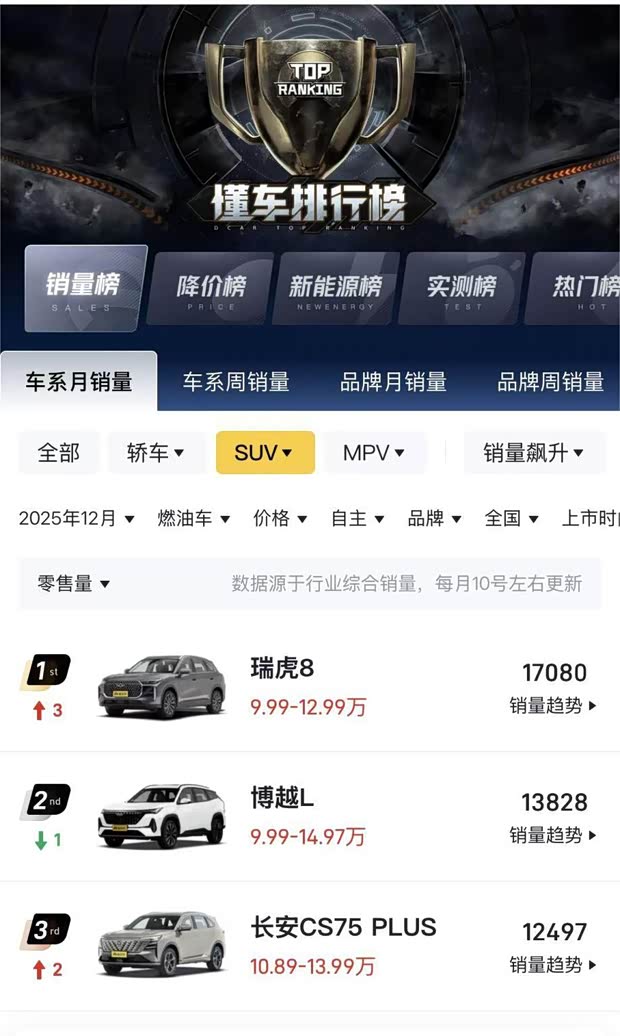Open the 燃油车 fuel type filter
Image resolution: width=620 pixels, height=1036 pixels.
click(194, 518)
